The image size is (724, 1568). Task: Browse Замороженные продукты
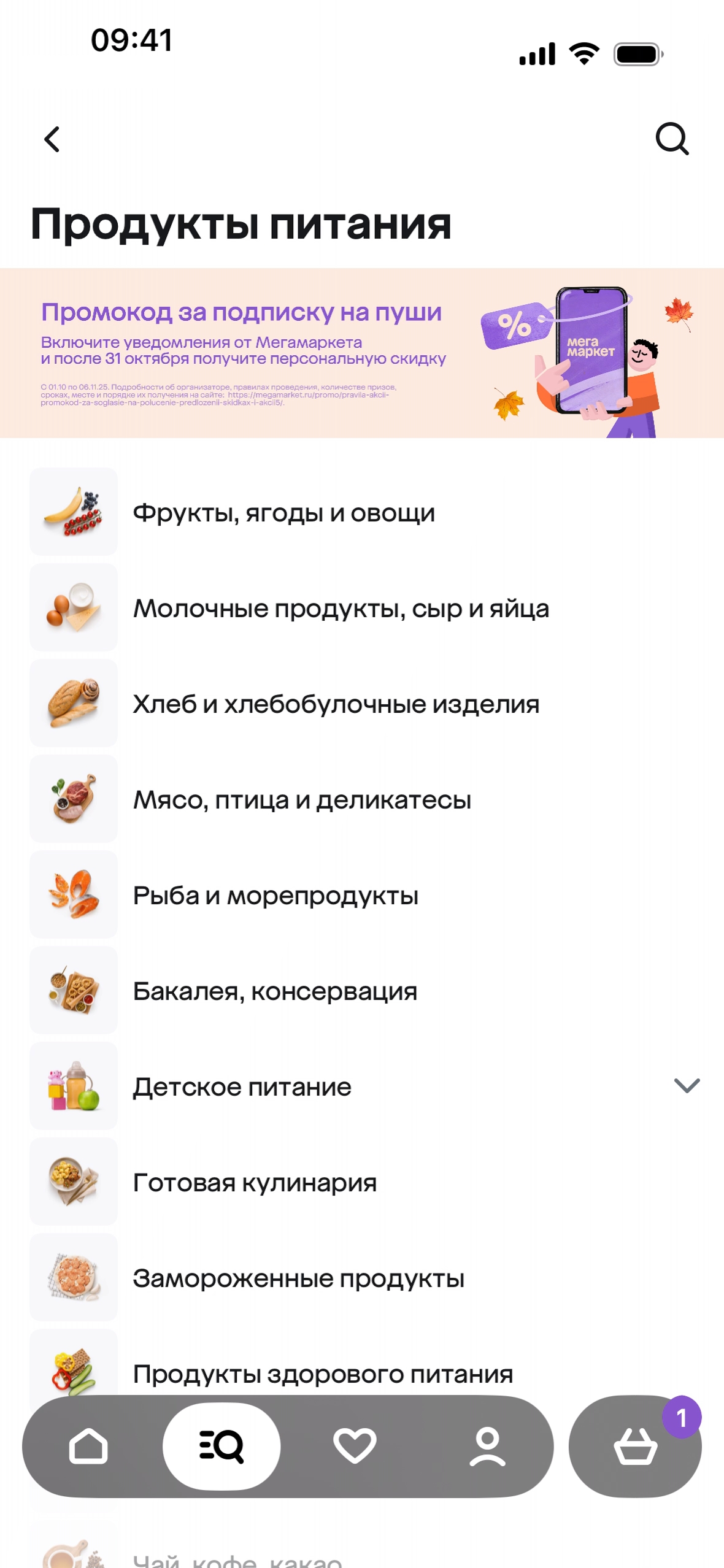click(298, 1278)
